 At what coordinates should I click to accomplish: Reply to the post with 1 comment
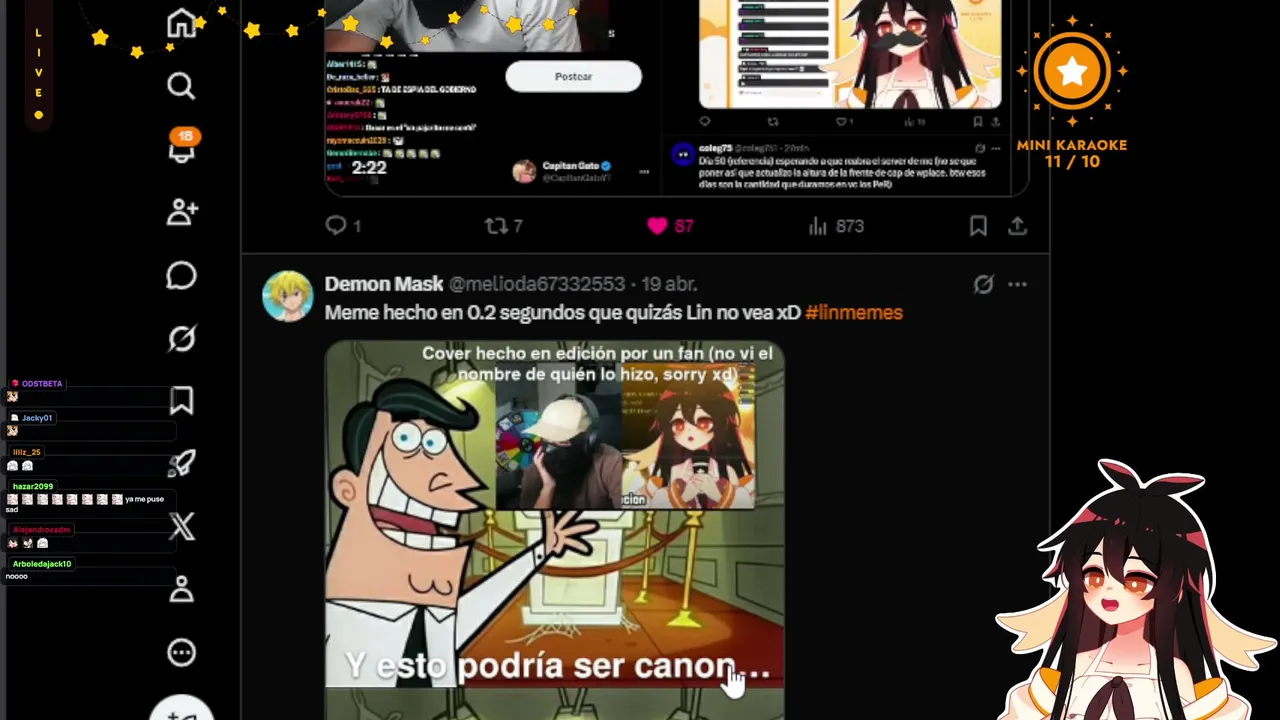pyautogui.click(x=336, y=226)
